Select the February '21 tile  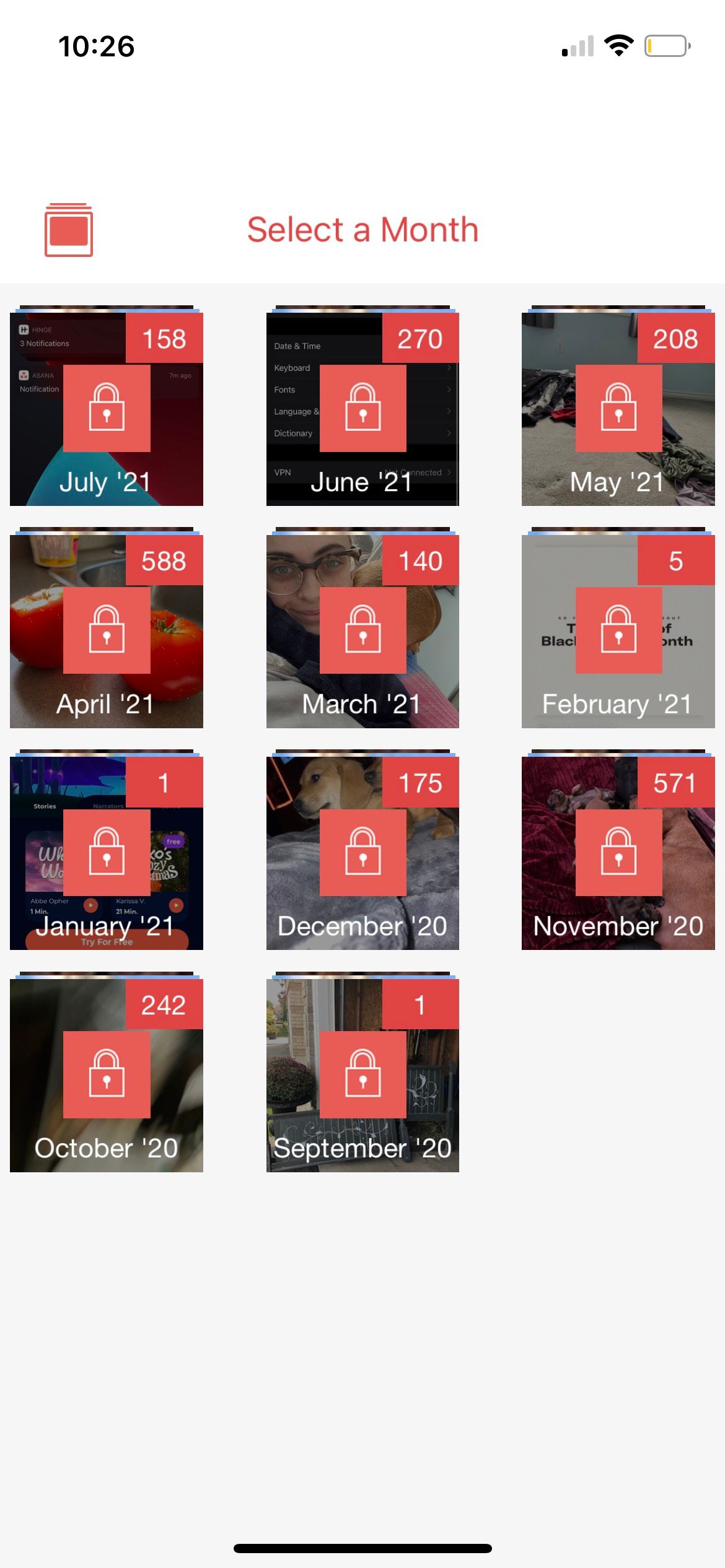(x=618, y=630)
